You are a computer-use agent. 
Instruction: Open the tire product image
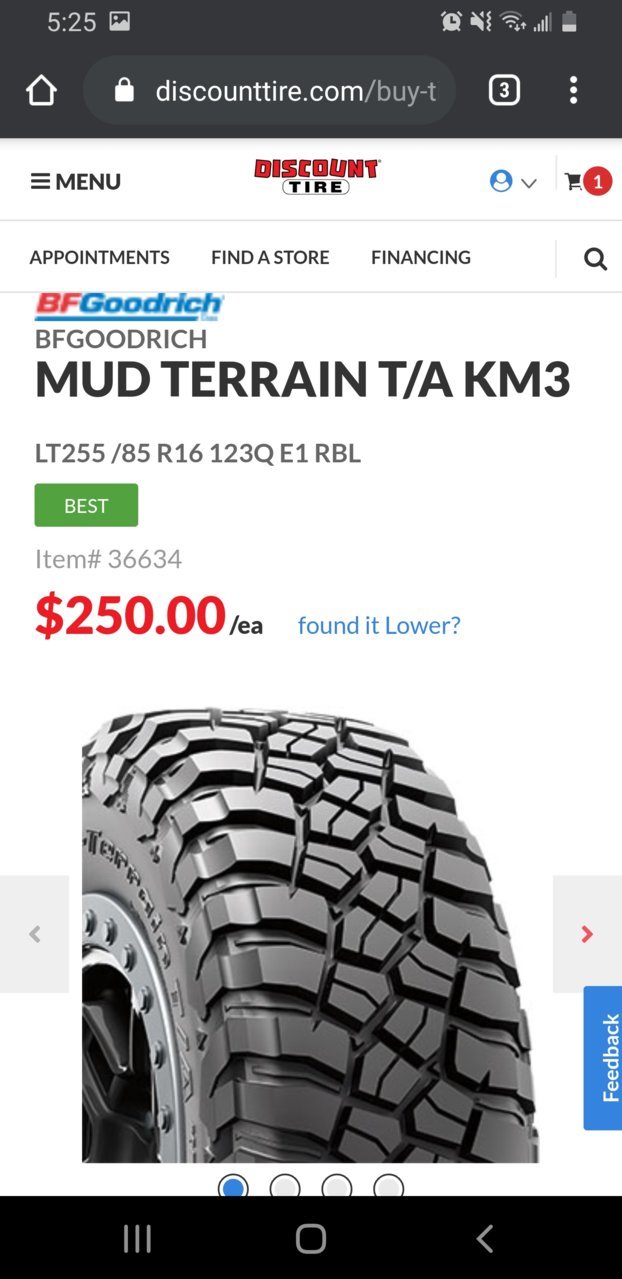[x=310, y=935]
